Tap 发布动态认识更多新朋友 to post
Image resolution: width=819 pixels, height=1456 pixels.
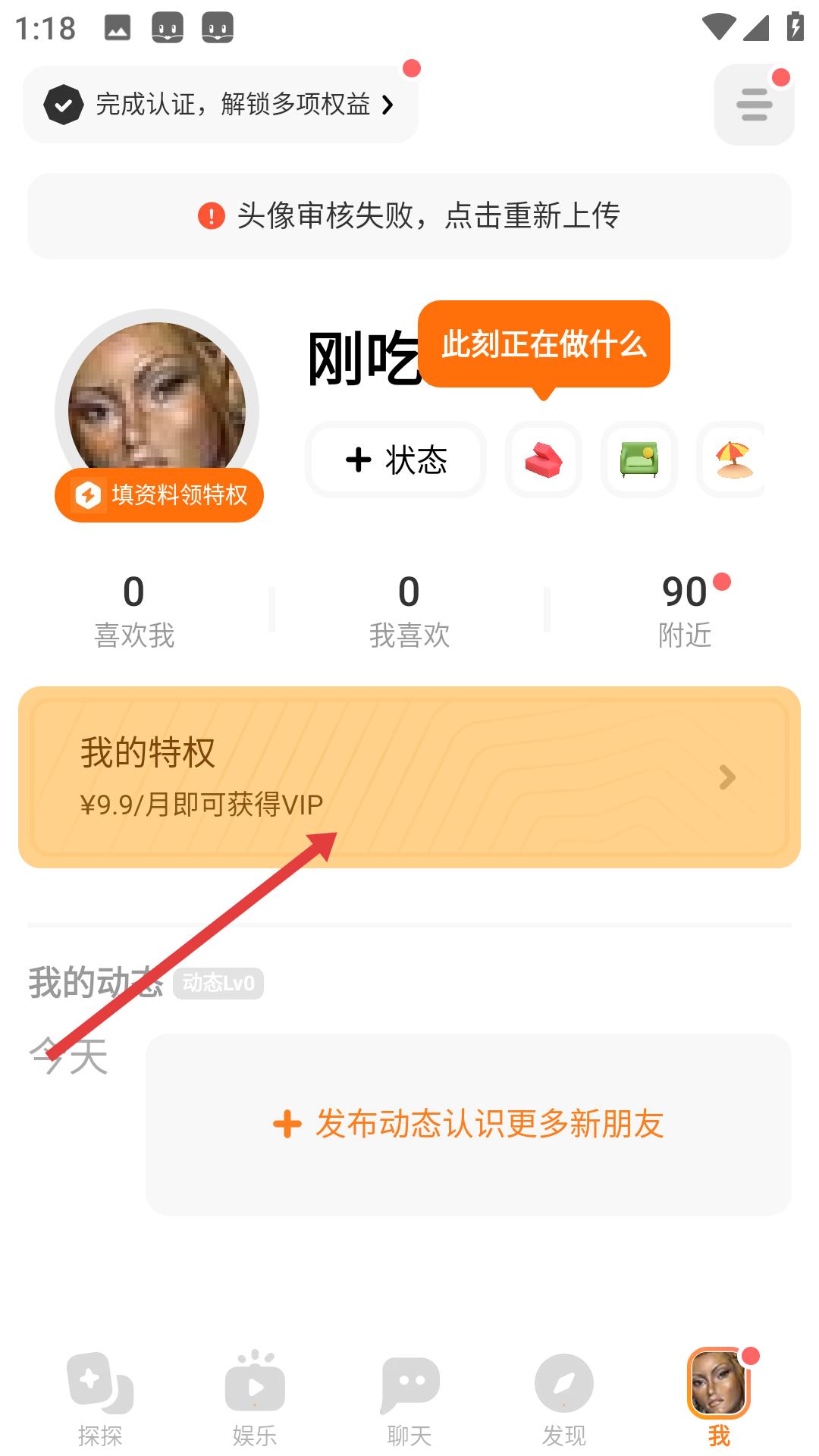[x=469, y=1124]
